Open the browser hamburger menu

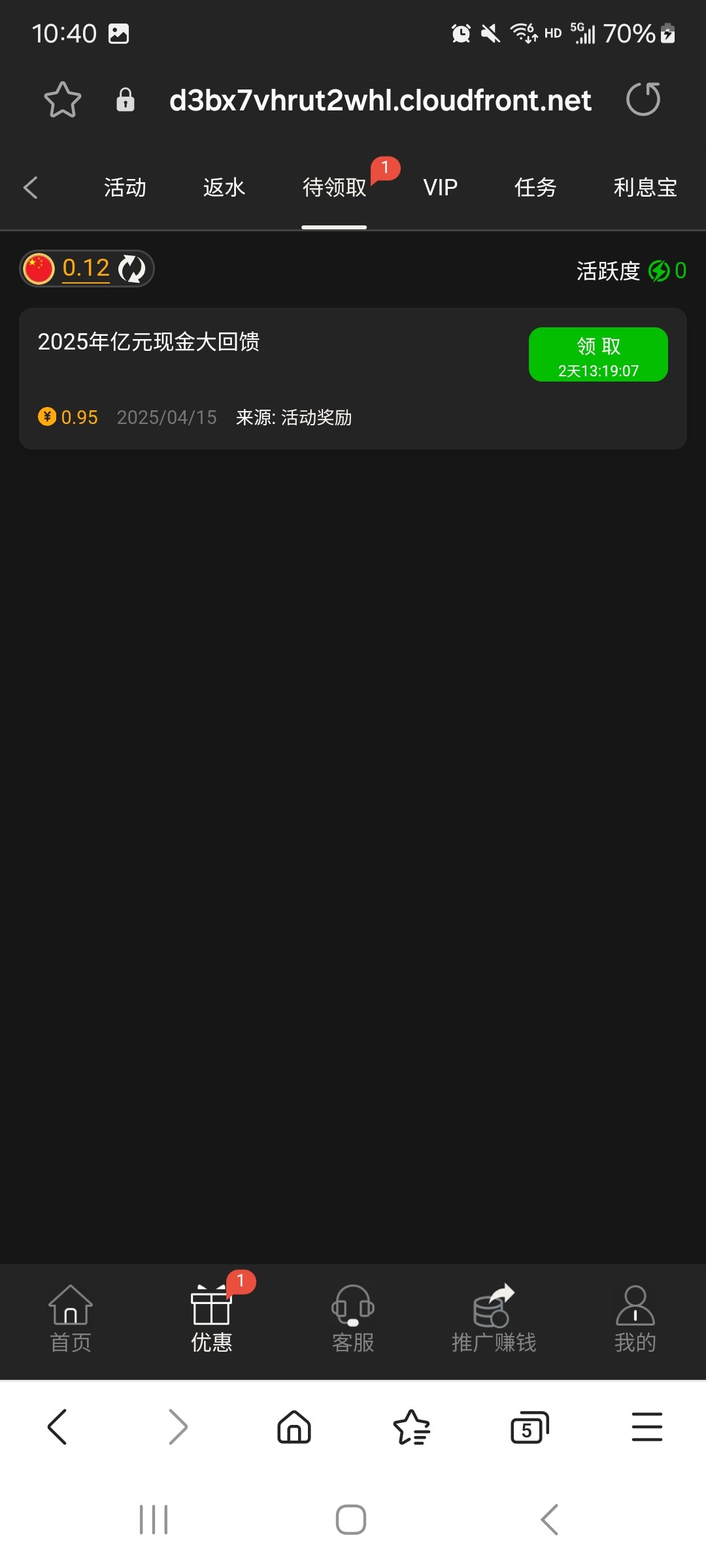[x=647, y=1427]
